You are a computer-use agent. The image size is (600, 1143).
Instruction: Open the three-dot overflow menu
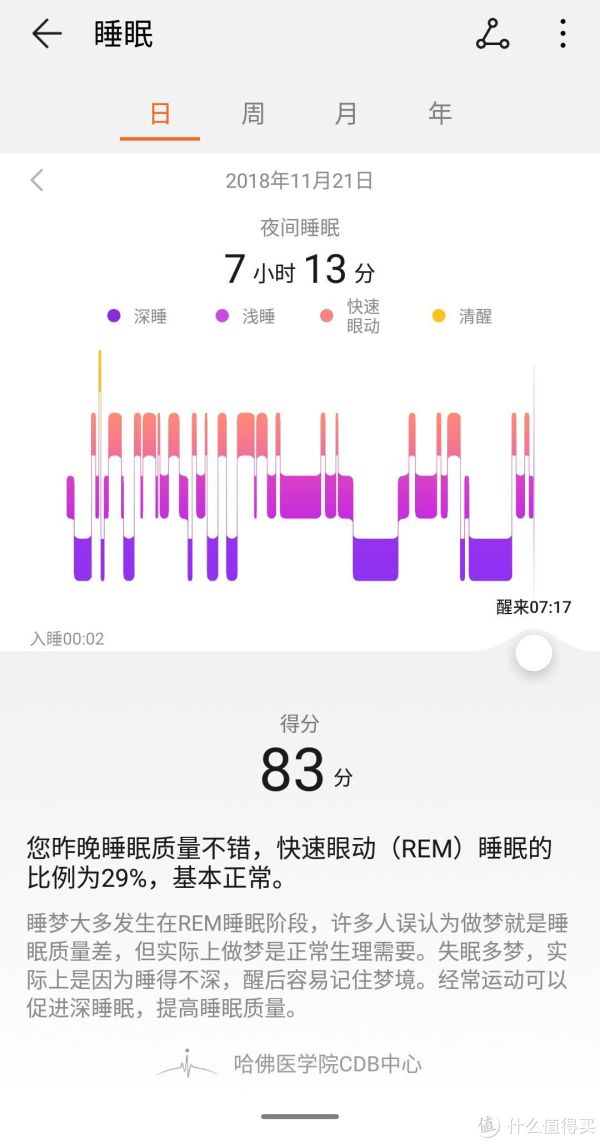(x=562, y=34)
